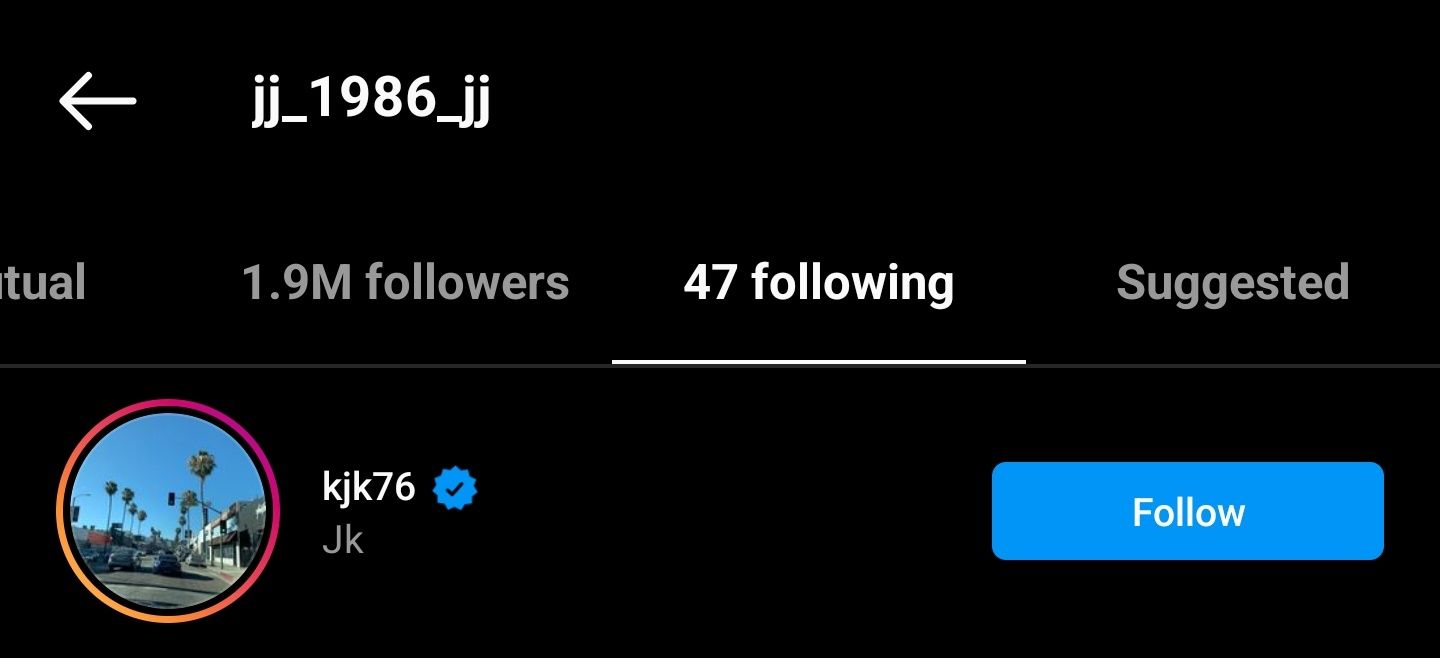Image resolution: width=1440 pixels, height=658 pixels.
Task: Open kjk76's profile
Action: [369, 488]
